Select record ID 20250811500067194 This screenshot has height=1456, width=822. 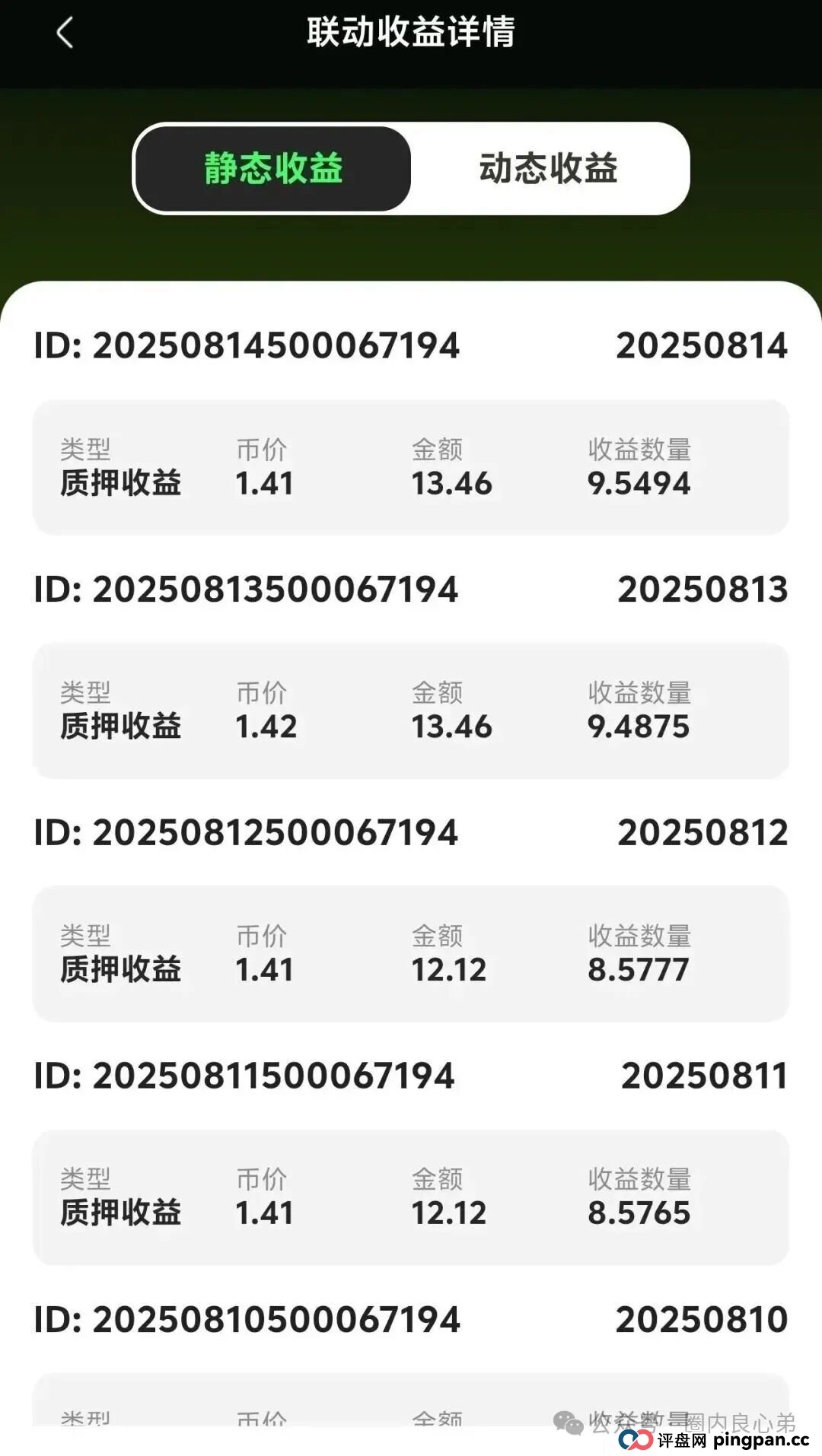(x=245, y=1076)
